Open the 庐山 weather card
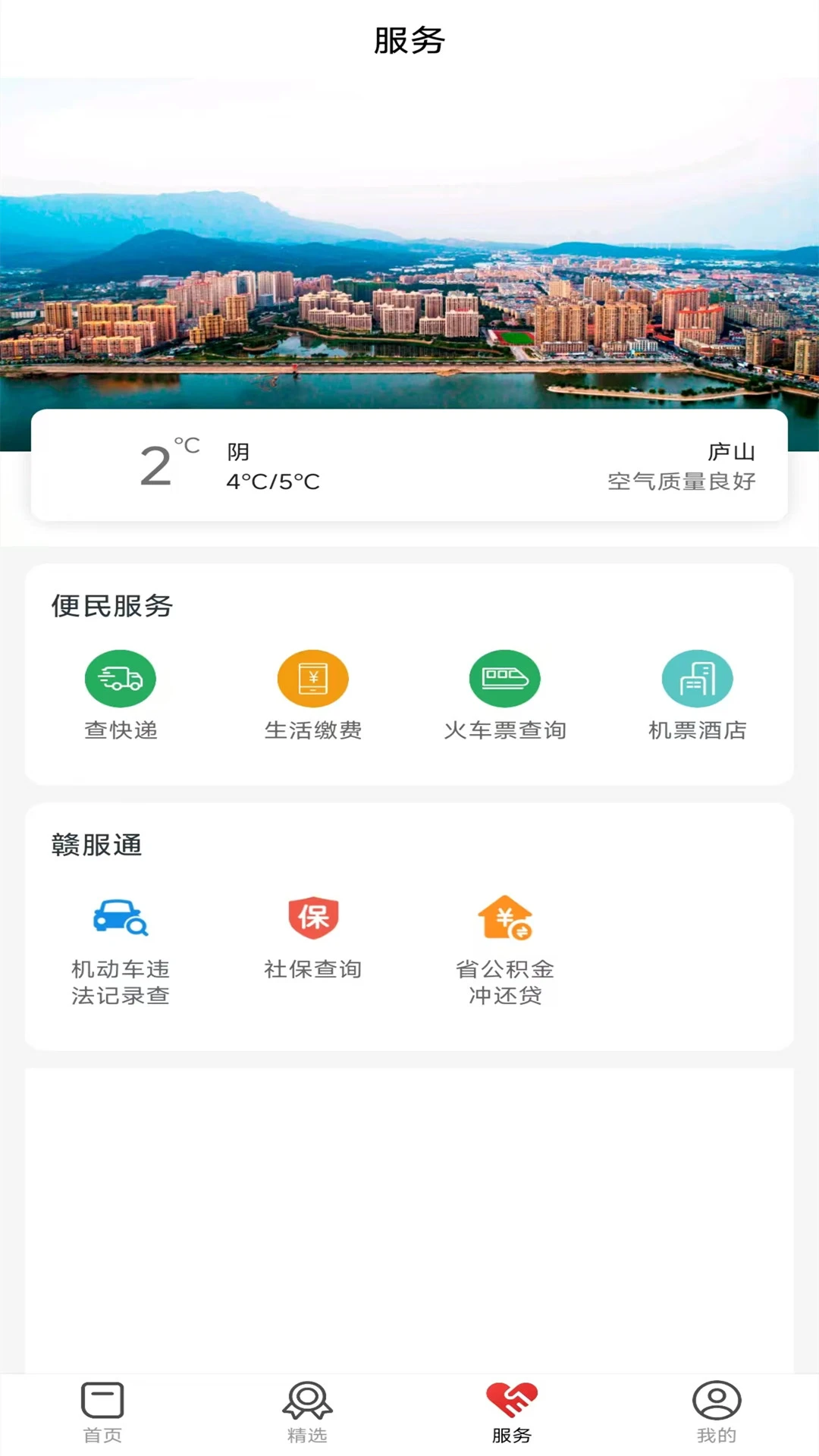The image size is (819, 1456). pos(409,465)
